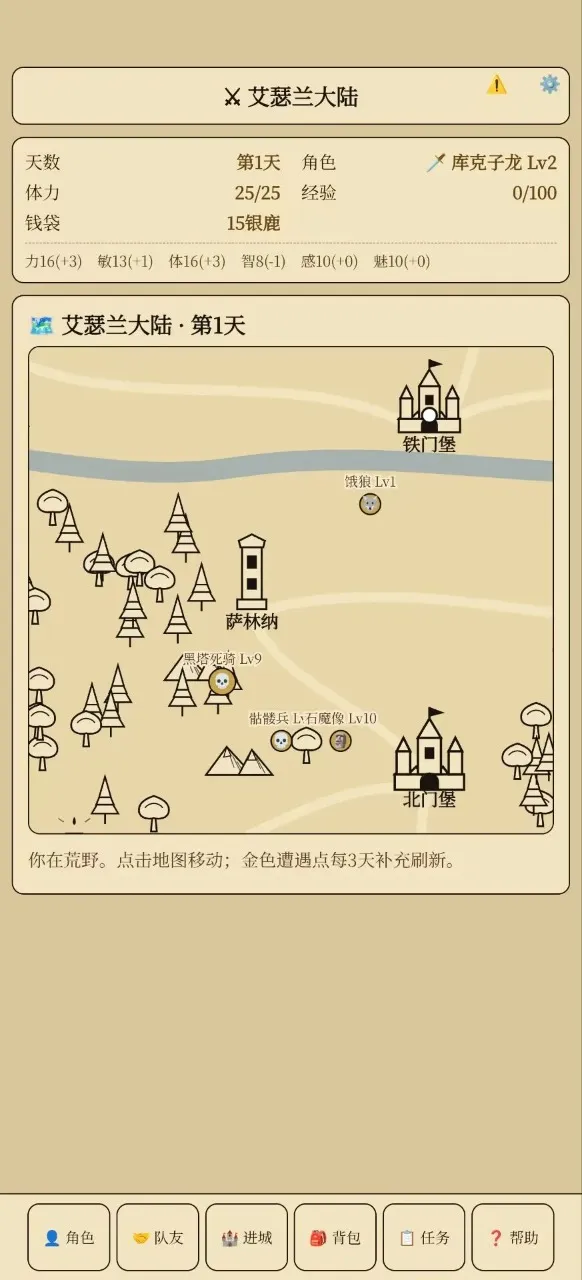This screenshot has width=582, height=1280.
Task: Select the 黑塔死骑 Lv9 encounter marker
Action: 222,682
